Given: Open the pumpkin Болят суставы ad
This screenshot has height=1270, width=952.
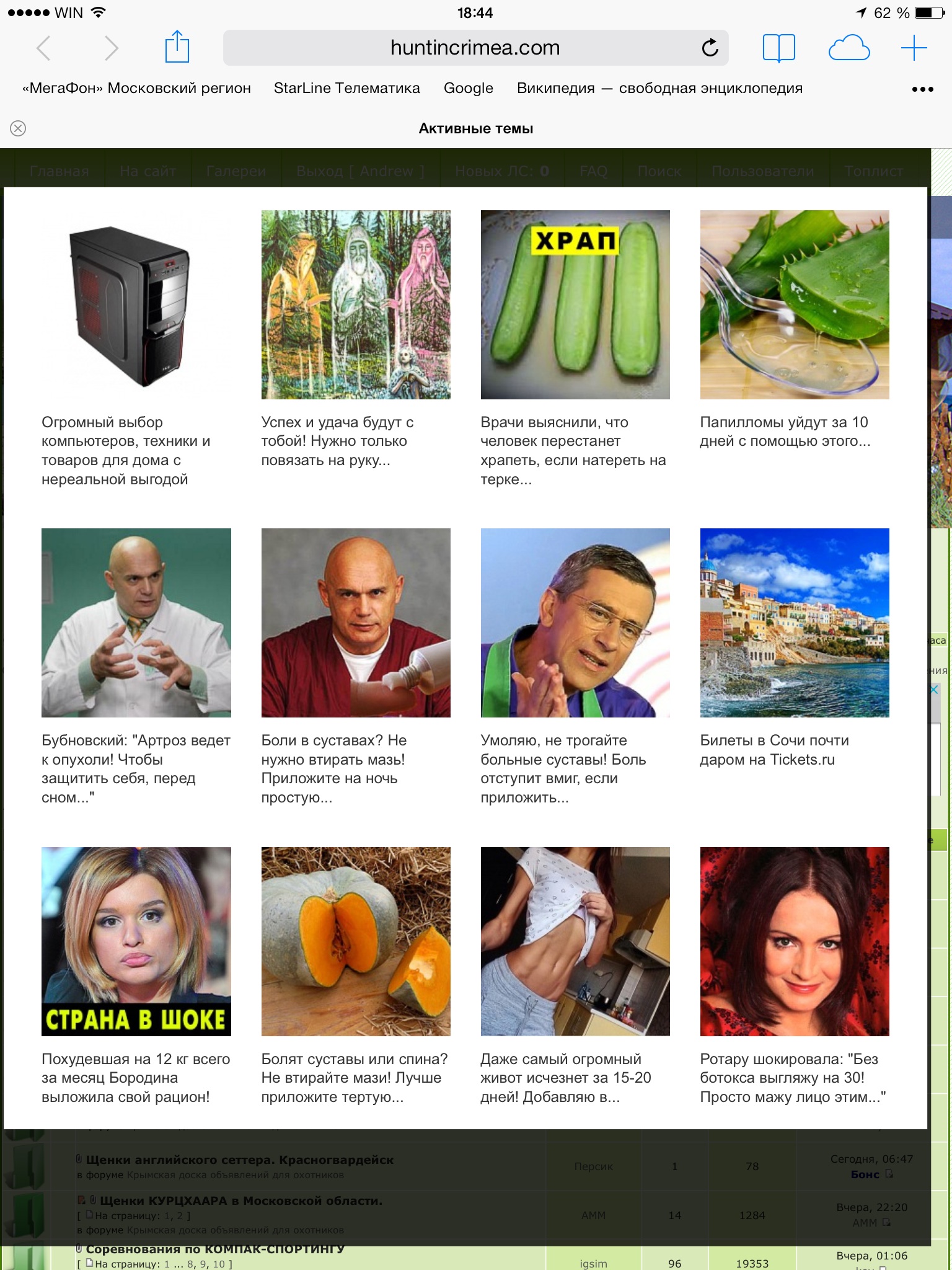Looking at the screenshot, I should [356, 941].
